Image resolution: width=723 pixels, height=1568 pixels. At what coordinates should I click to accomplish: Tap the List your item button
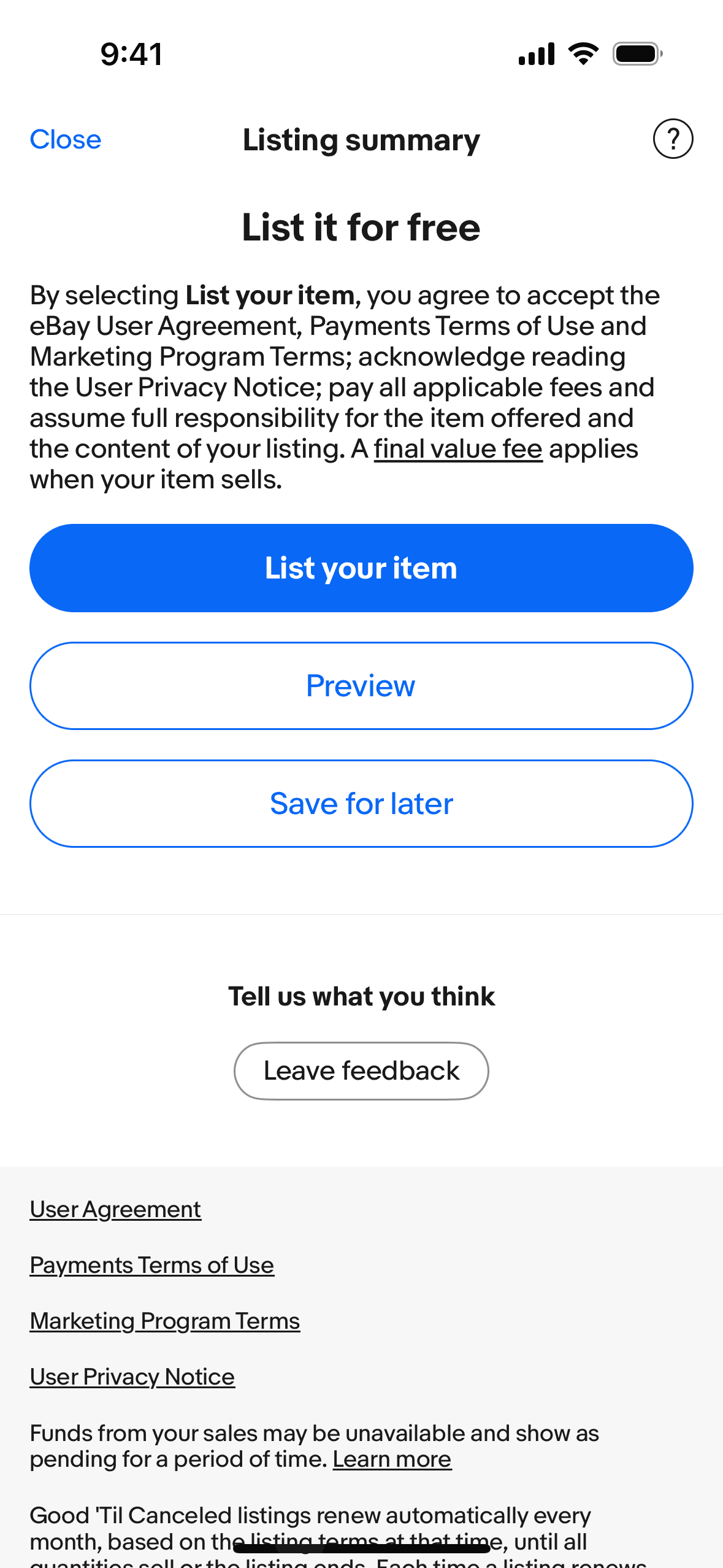361,568
